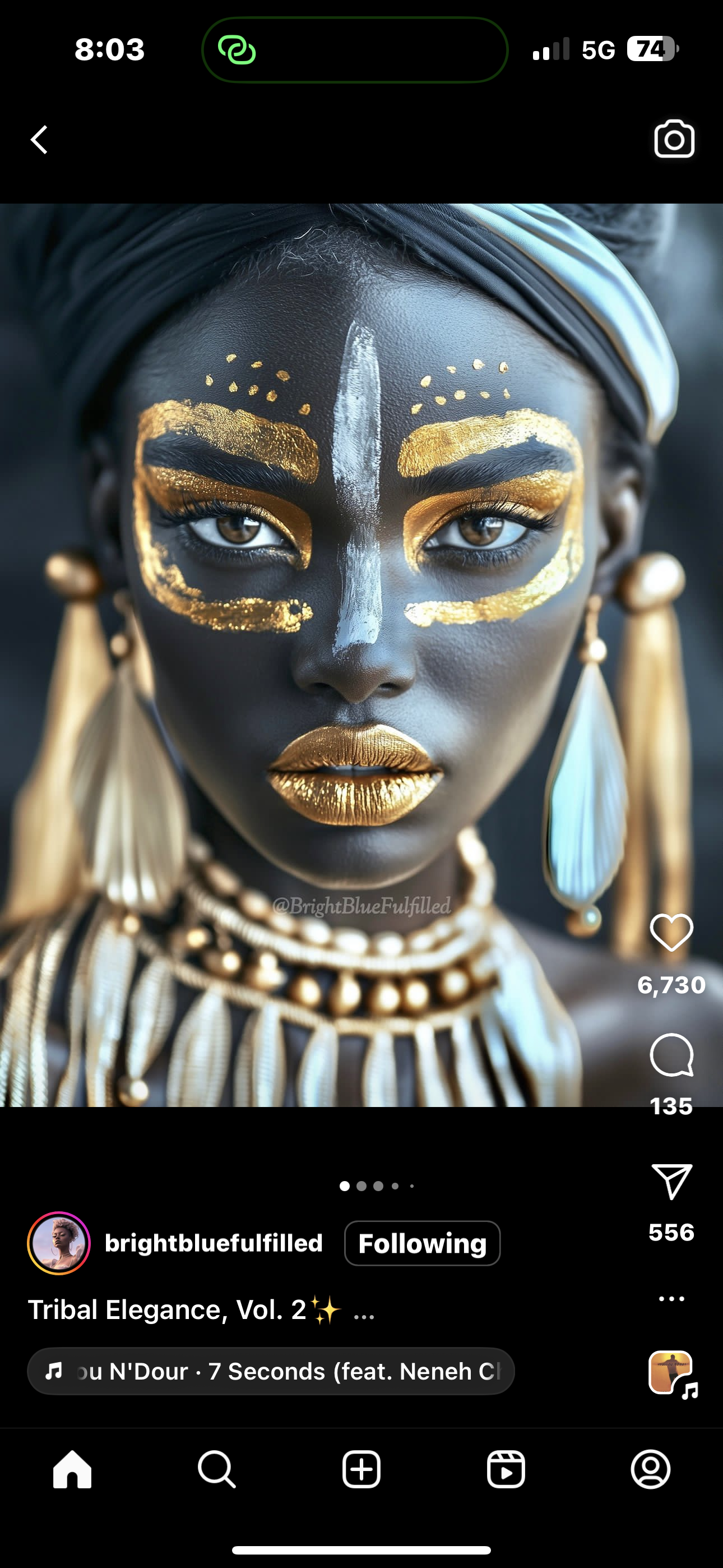Open the camera icon at top right
This screenshot has width=723, height=1568.
tap(674, 140)
